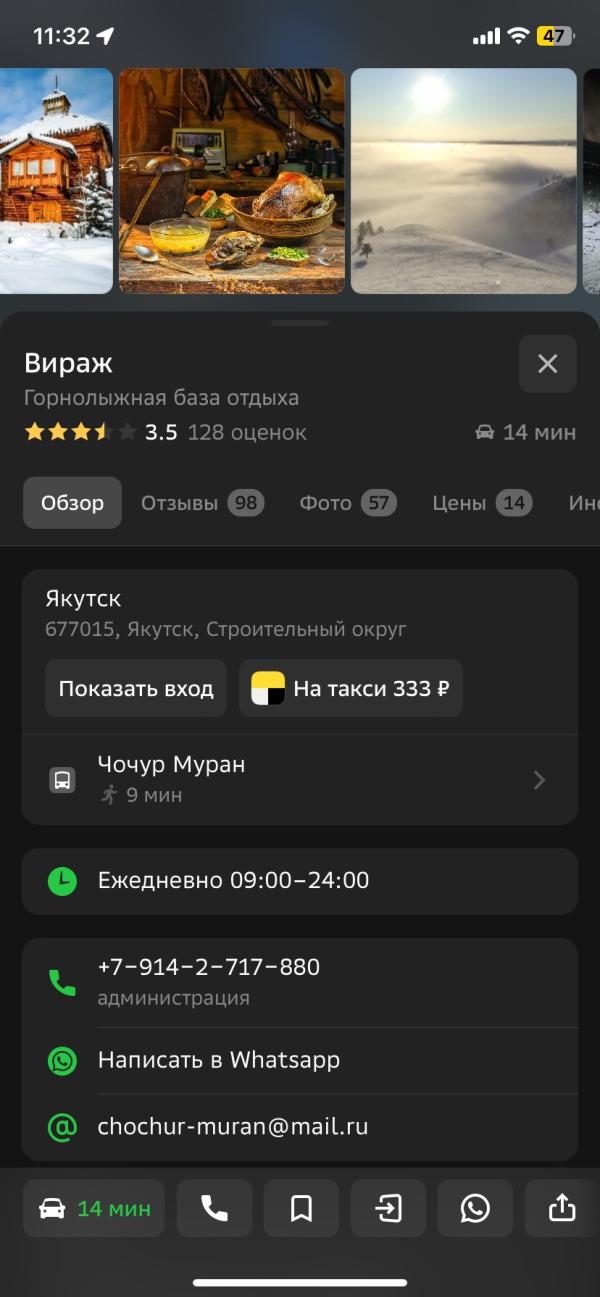
Task: Tap Написать в Whatsapp
Action: click(x=219, y=1060)
